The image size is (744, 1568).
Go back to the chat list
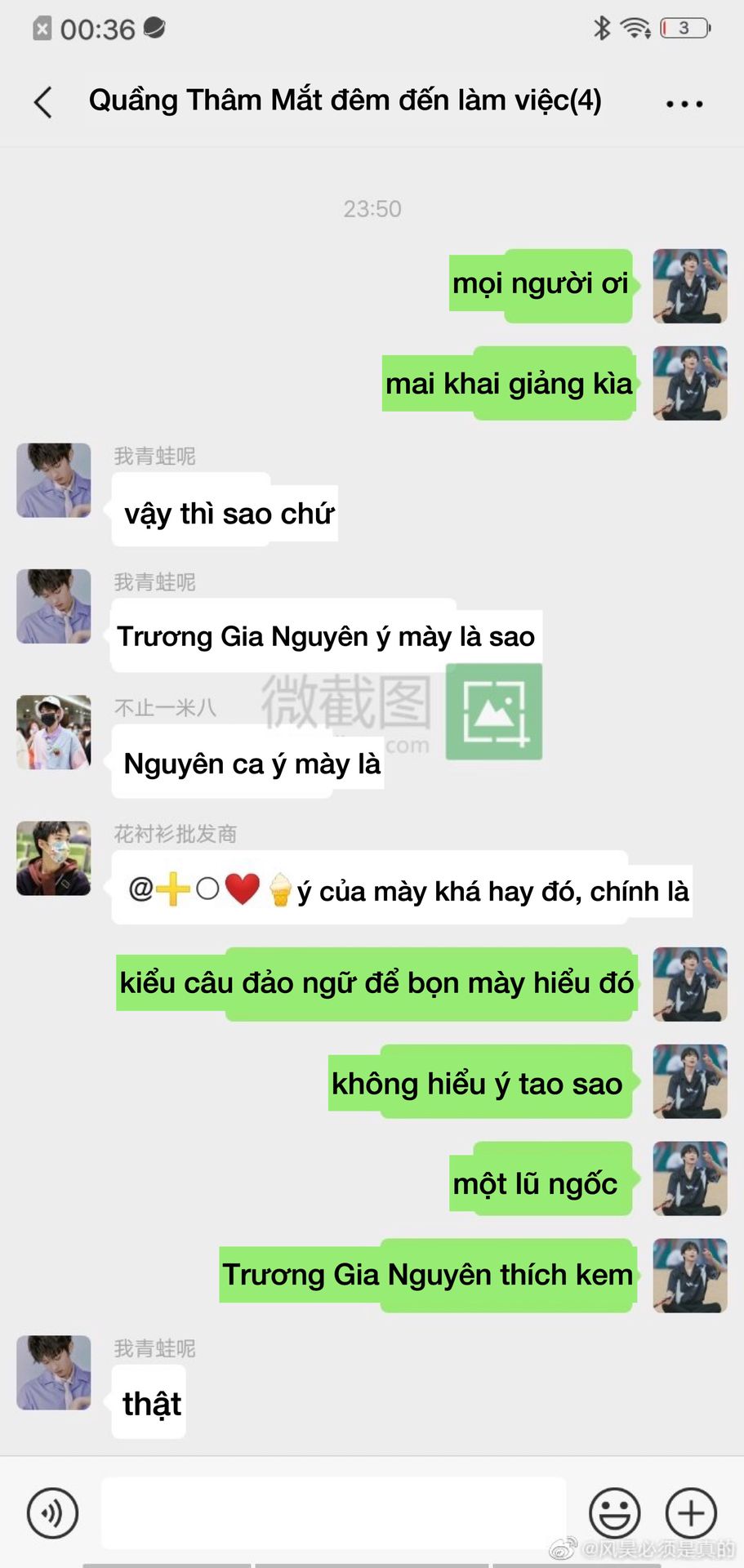[44, 103]
